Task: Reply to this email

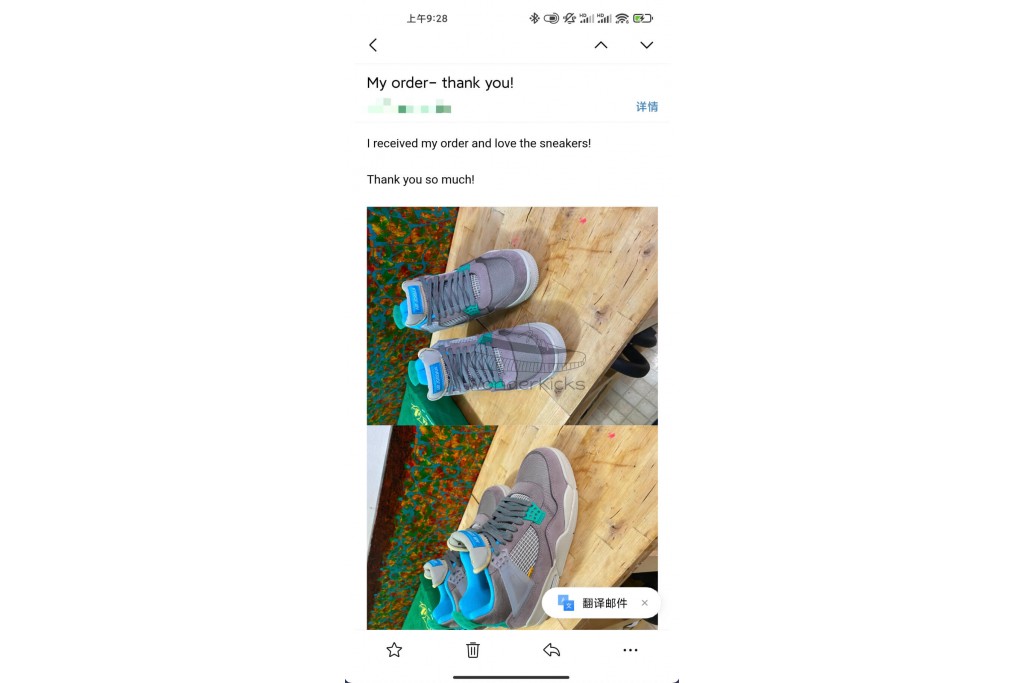Action: 552,650
